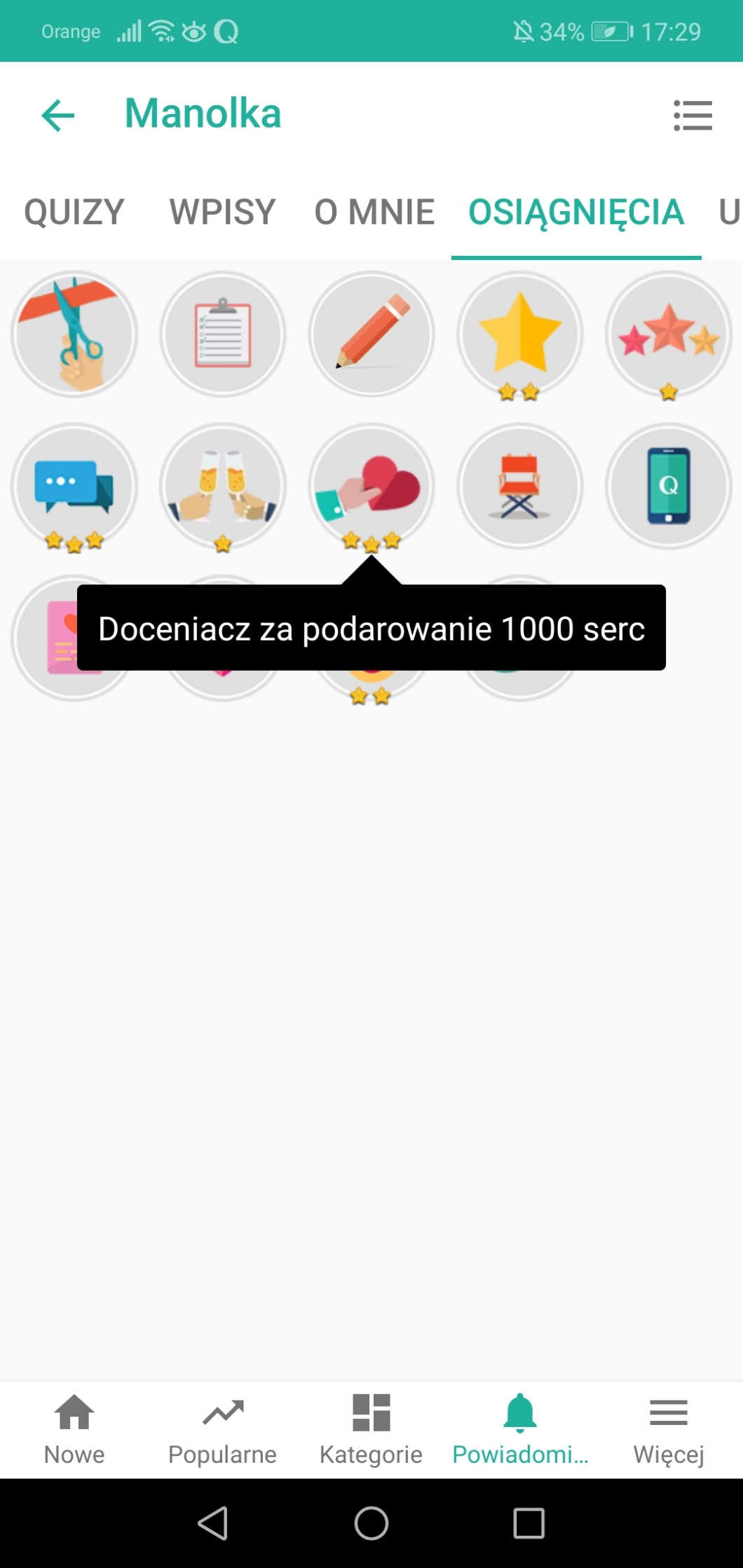Tap the orange pencil badge

coord(371,334)
